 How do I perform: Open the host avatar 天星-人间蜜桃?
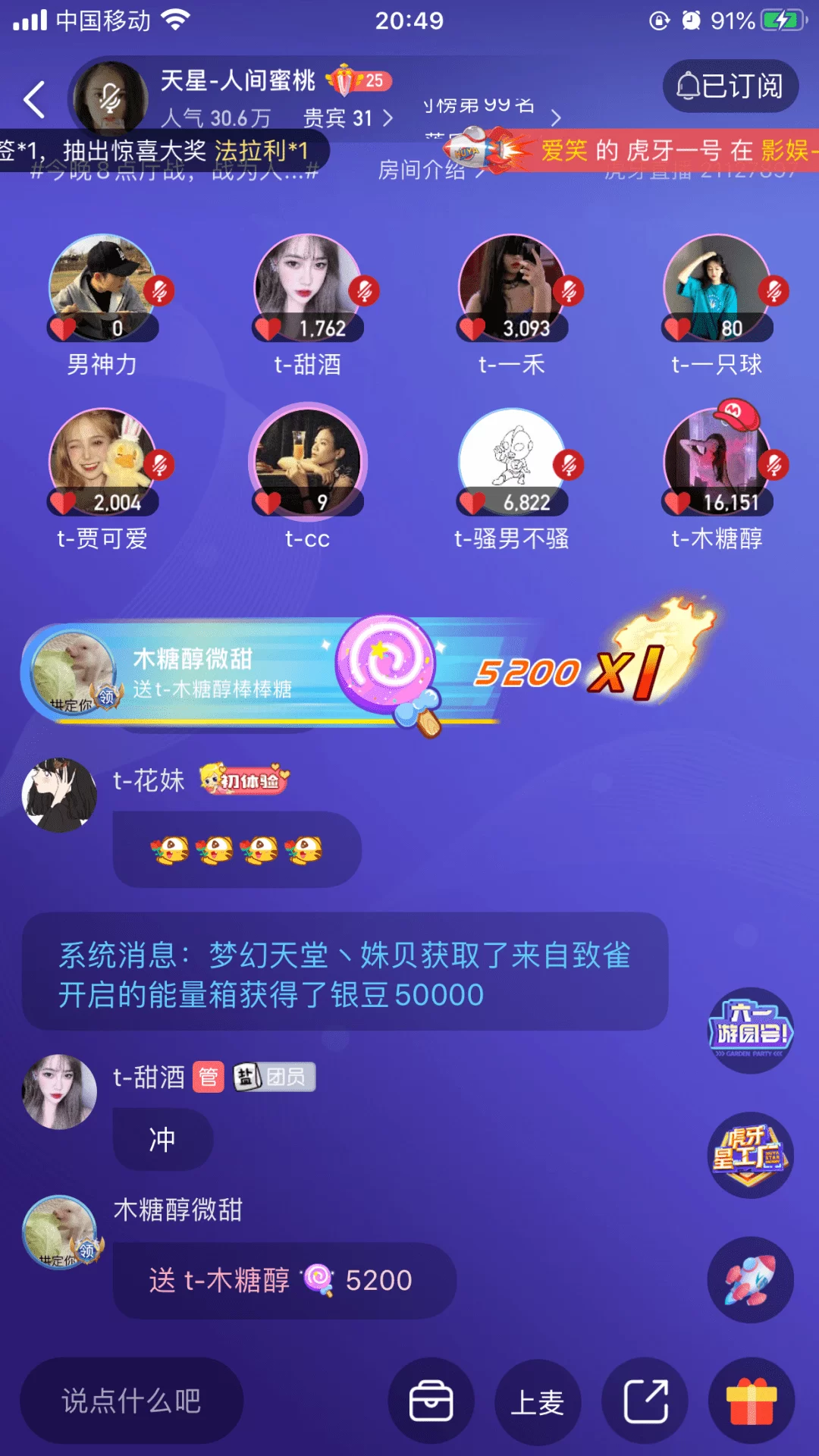coord(111,99)
